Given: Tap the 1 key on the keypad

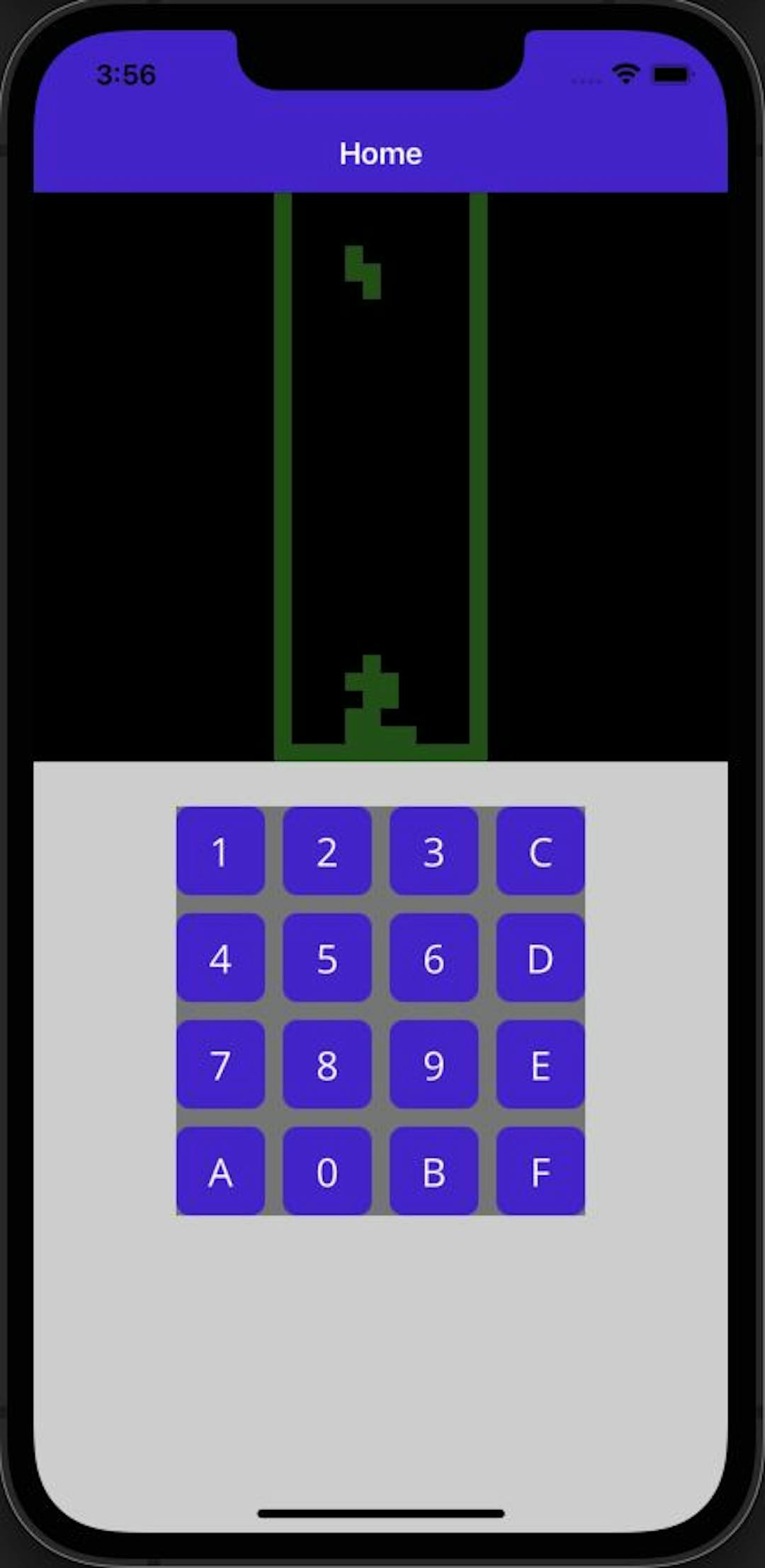Looking at the screenshot, I should tap(220, 851).
